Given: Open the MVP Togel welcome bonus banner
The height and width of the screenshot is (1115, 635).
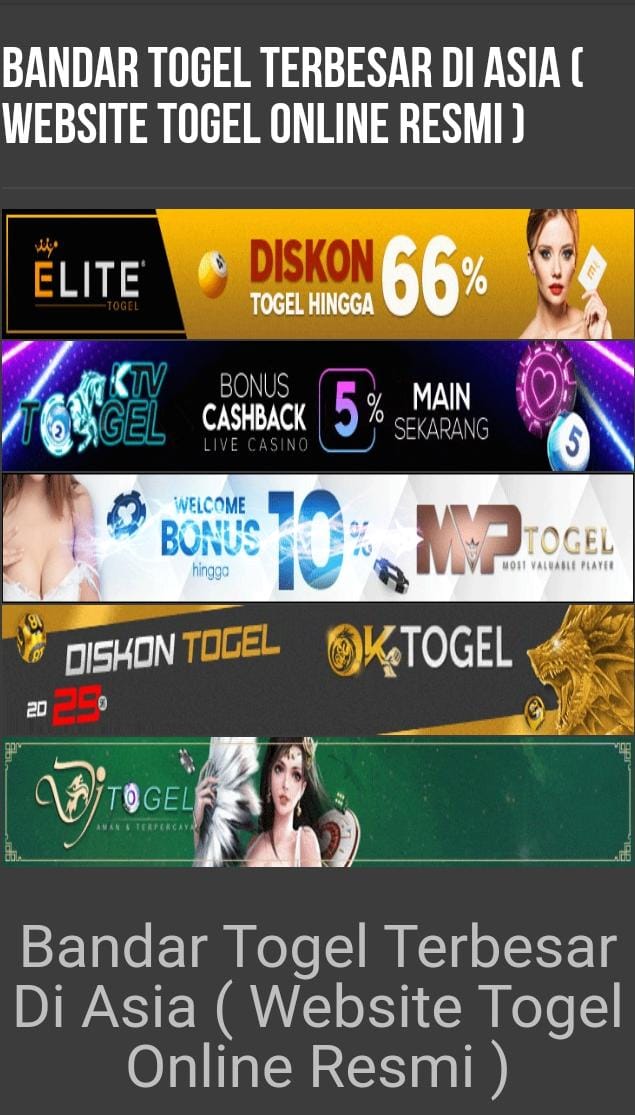Looking at the screenshot, I should click(x=317, y=538).
